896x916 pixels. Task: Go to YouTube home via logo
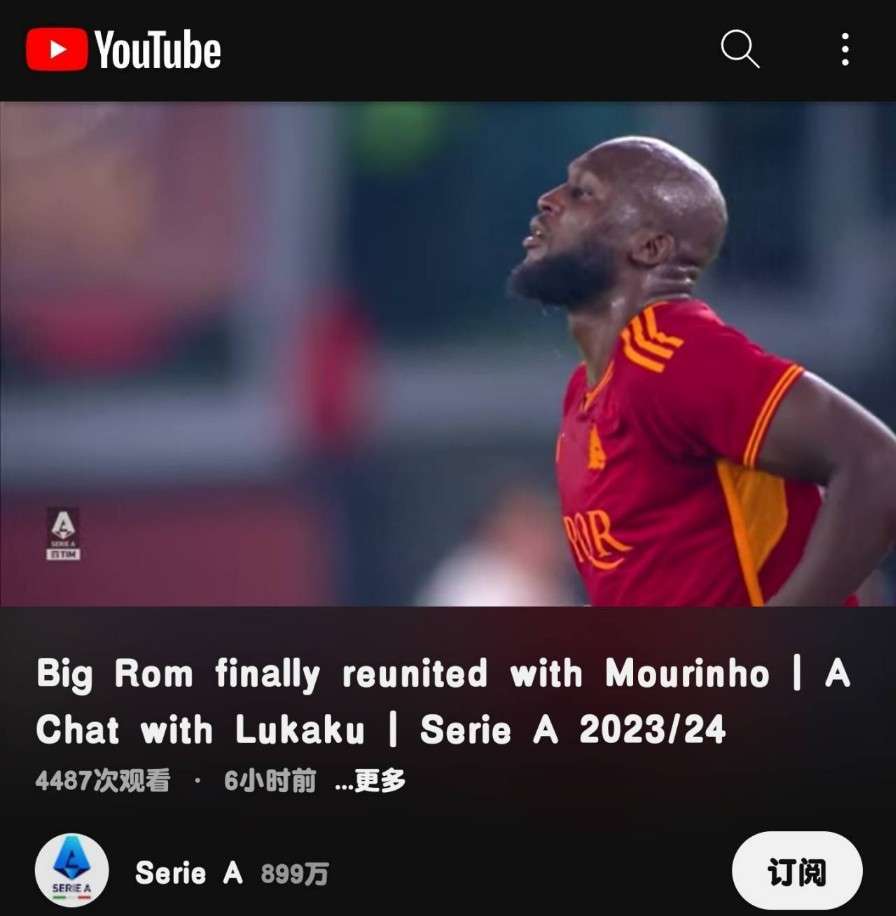pos(124,49)
